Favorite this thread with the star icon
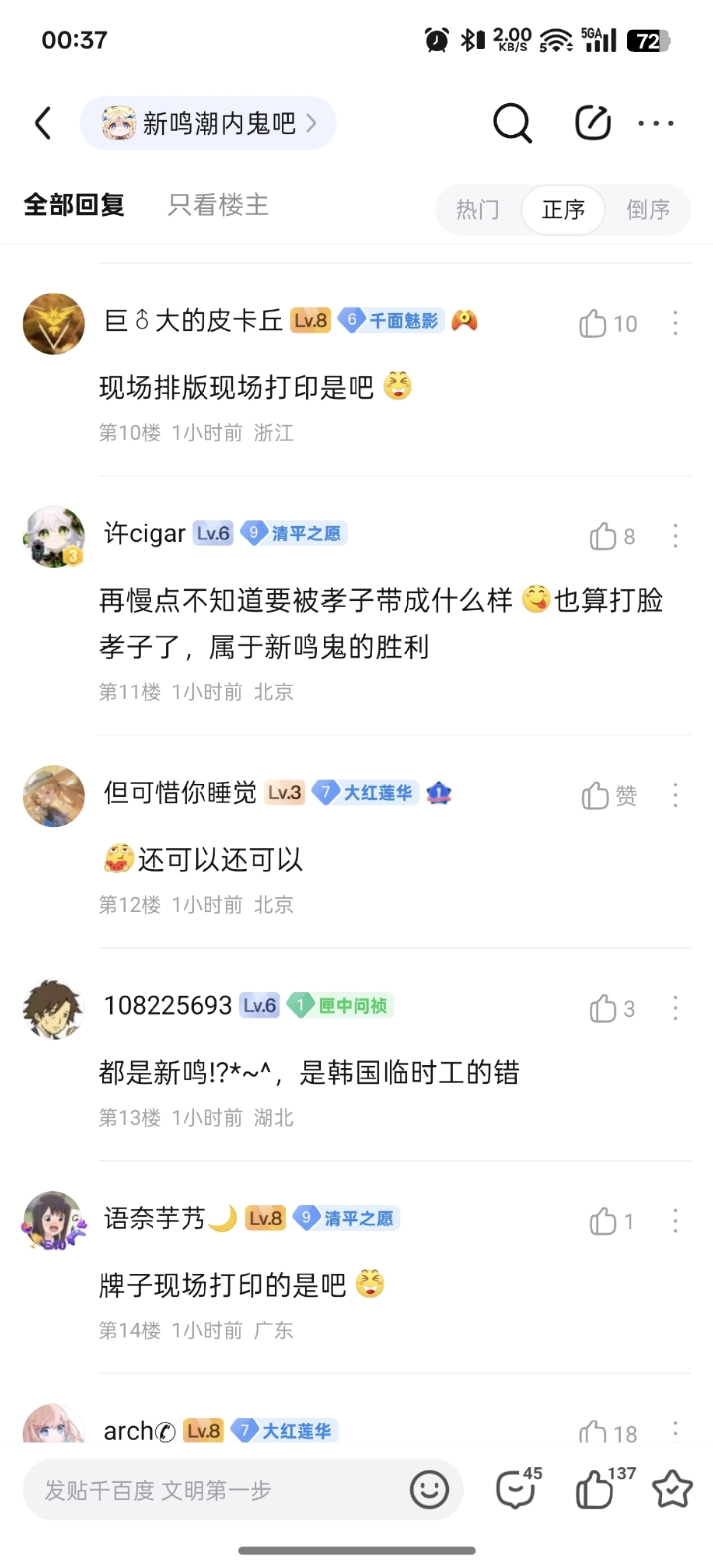The image size is (713, 1568). (672, 1489)
